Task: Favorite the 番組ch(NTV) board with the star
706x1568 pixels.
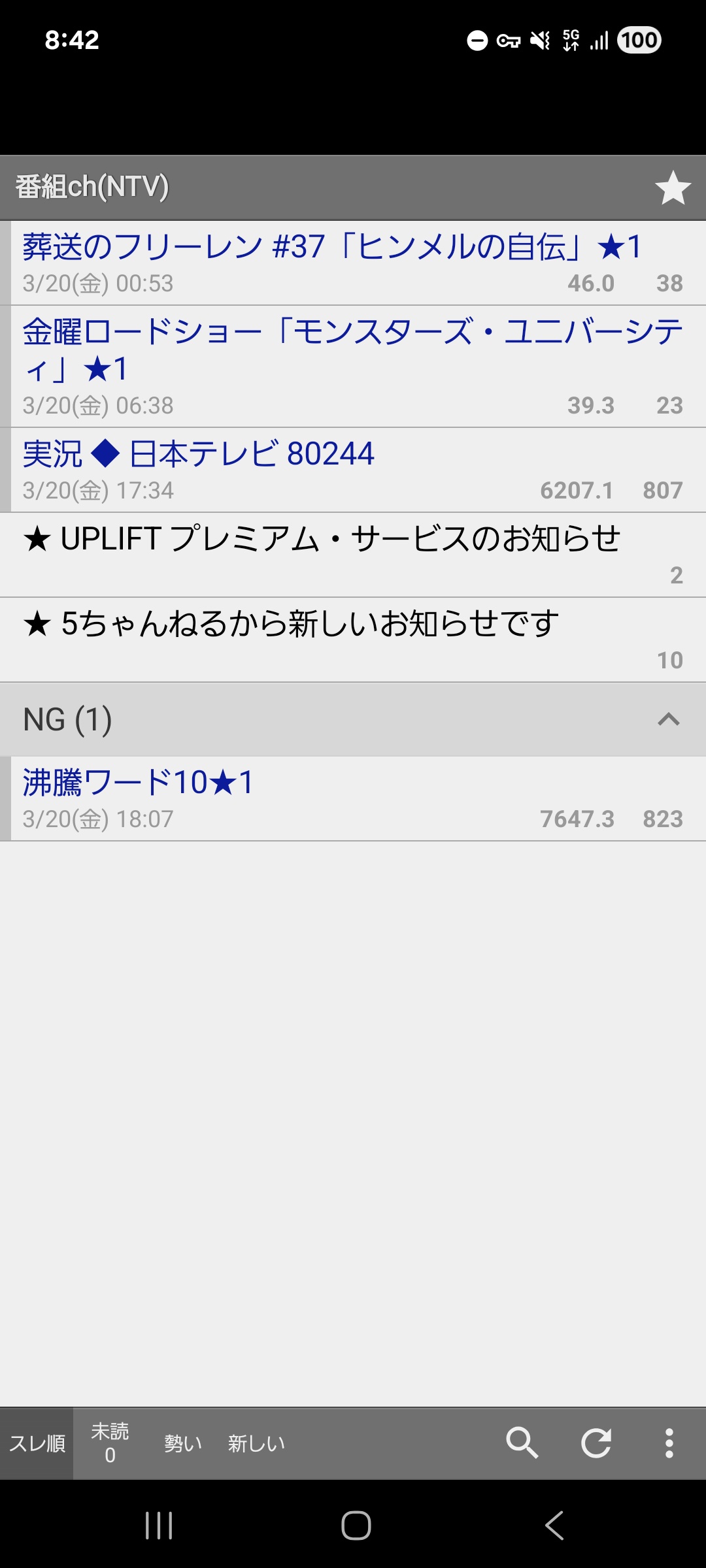Action: click(x=673, y=188)
